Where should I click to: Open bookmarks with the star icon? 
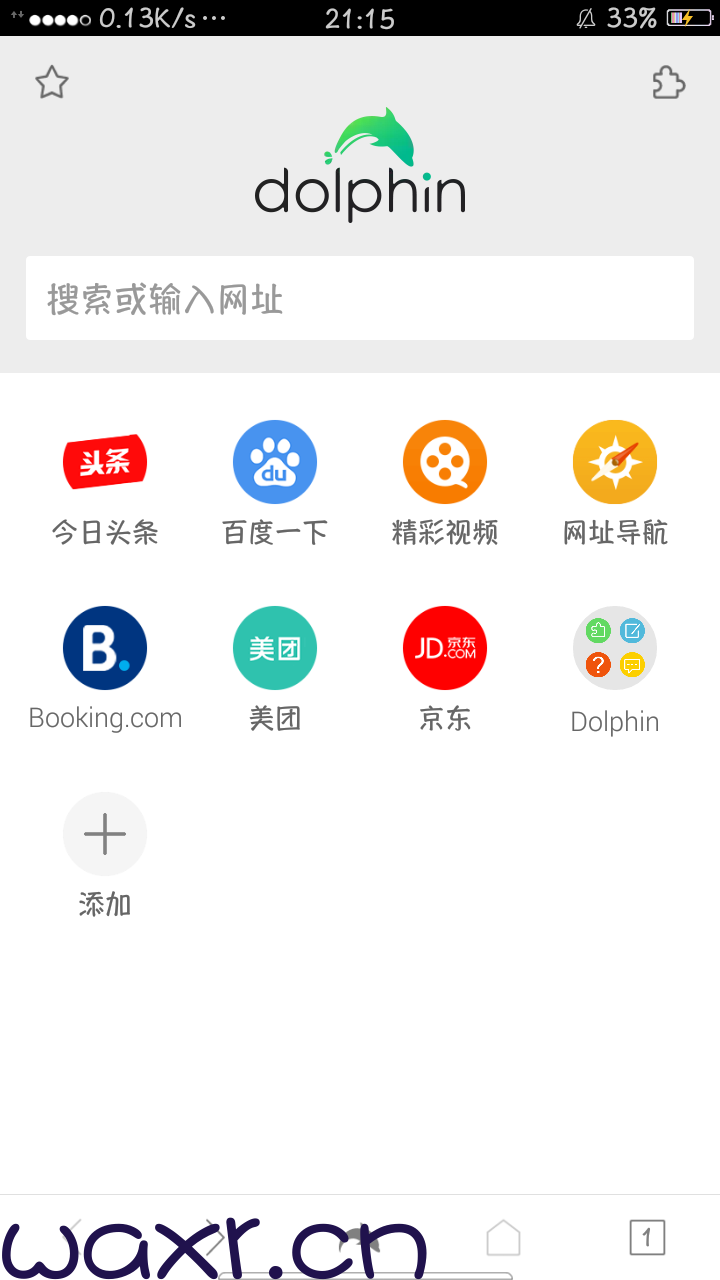[x=51, y=82]
